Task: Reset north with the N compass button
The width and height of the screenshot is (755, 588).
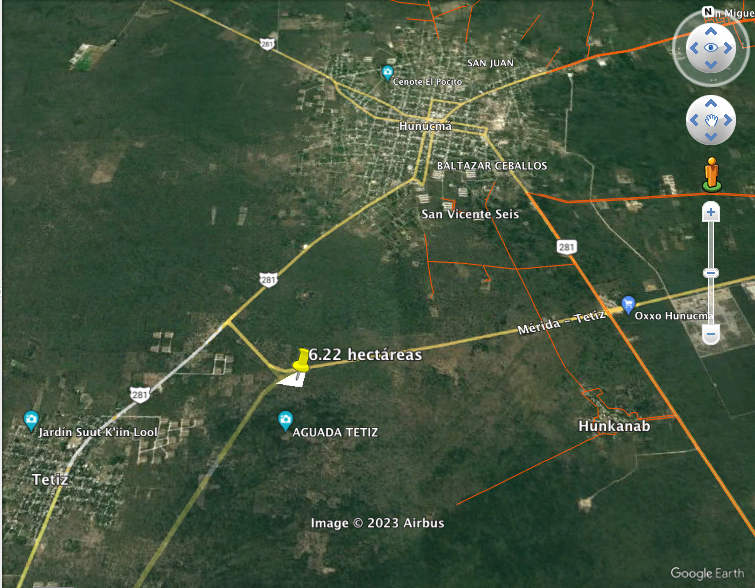Action: [708, 12]
